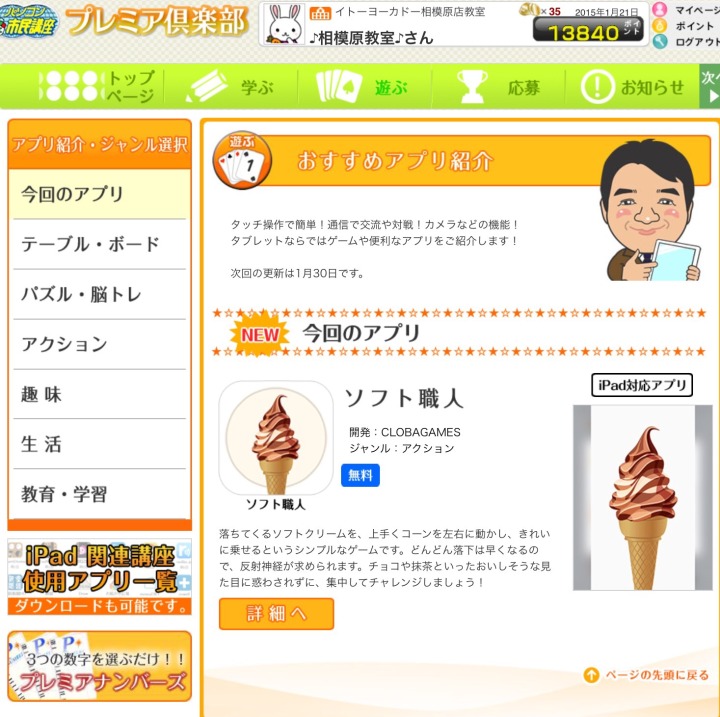Open the お知らせ tab
Image resolution: width=720 pixels, height=717 pixels.
634,87
